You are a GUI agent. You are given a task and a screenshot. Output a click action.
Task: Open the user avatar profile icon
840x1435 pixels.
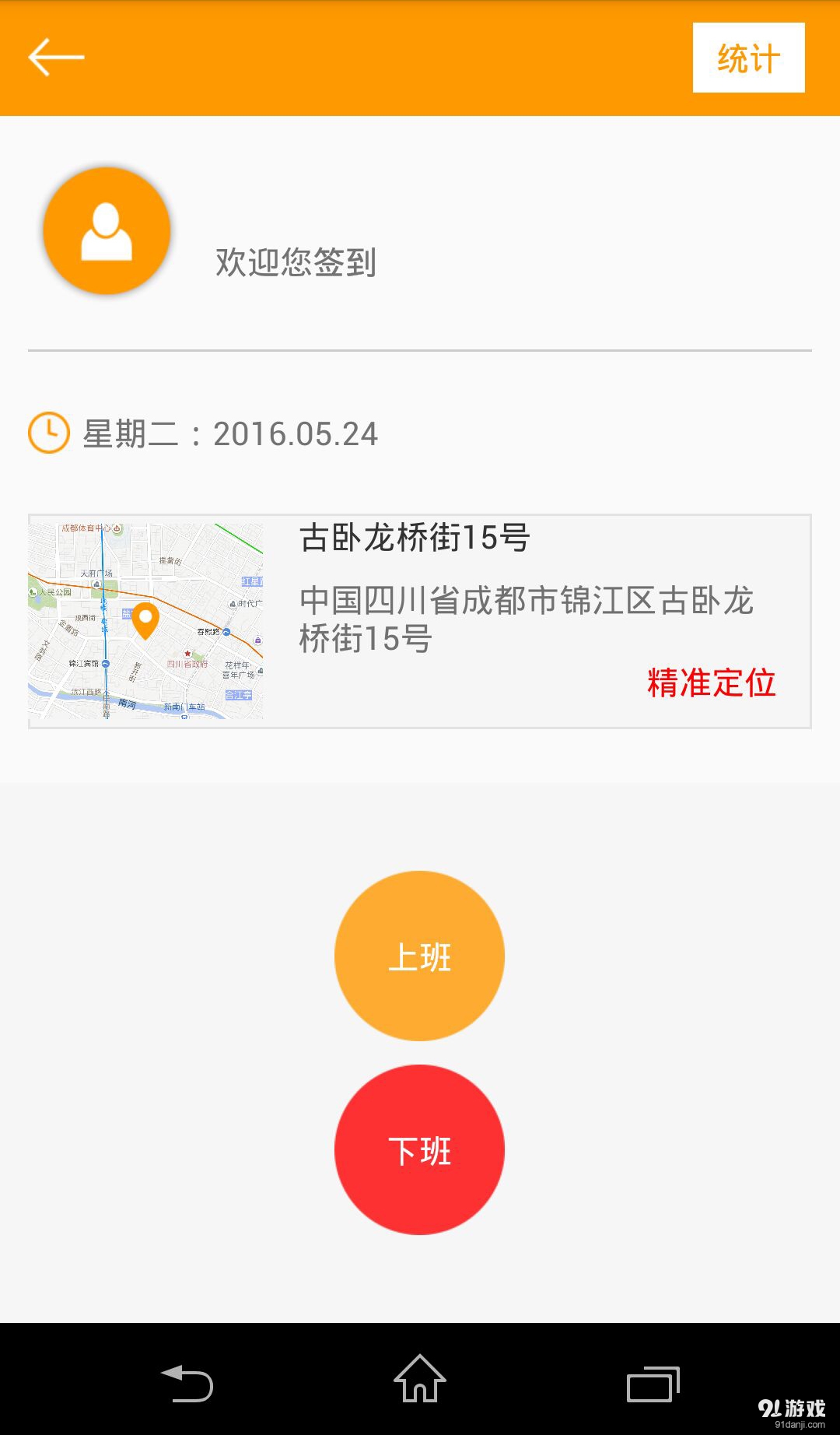coord(106,230)
